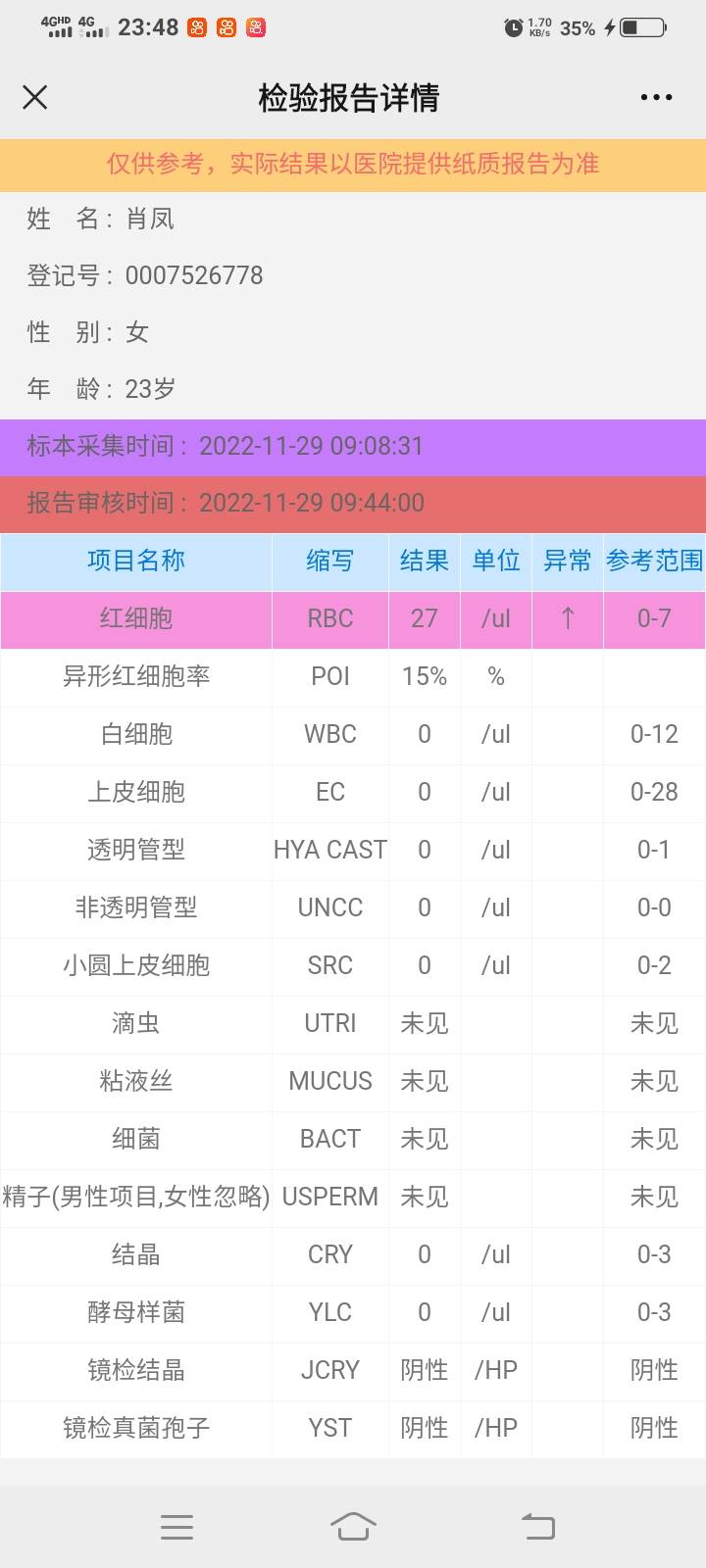Open the 检验报告详情 title
Image resolution: width=706 pixels, height=1568 pixels.
coord(353,97)
